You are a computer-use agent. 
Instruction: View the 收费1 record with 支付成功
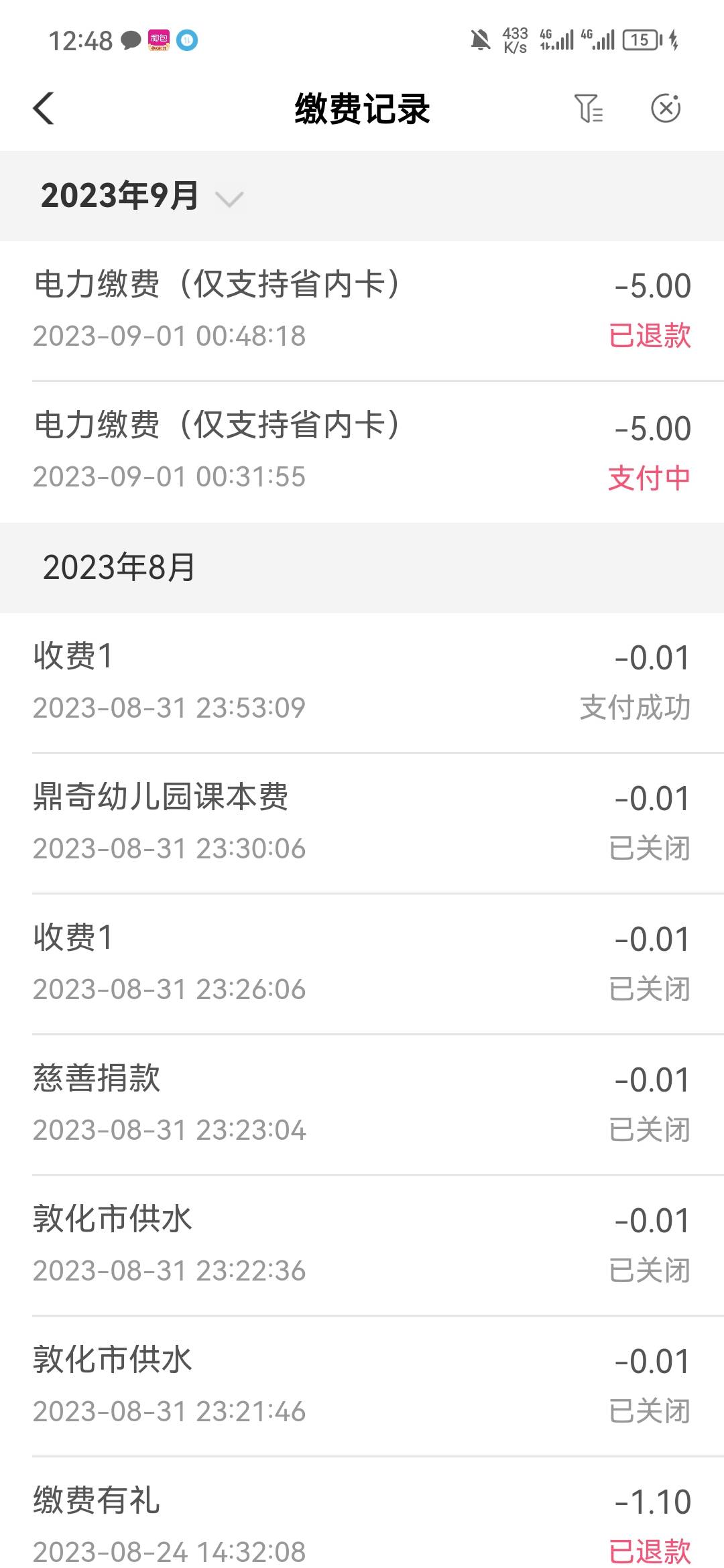coord(362,683)
